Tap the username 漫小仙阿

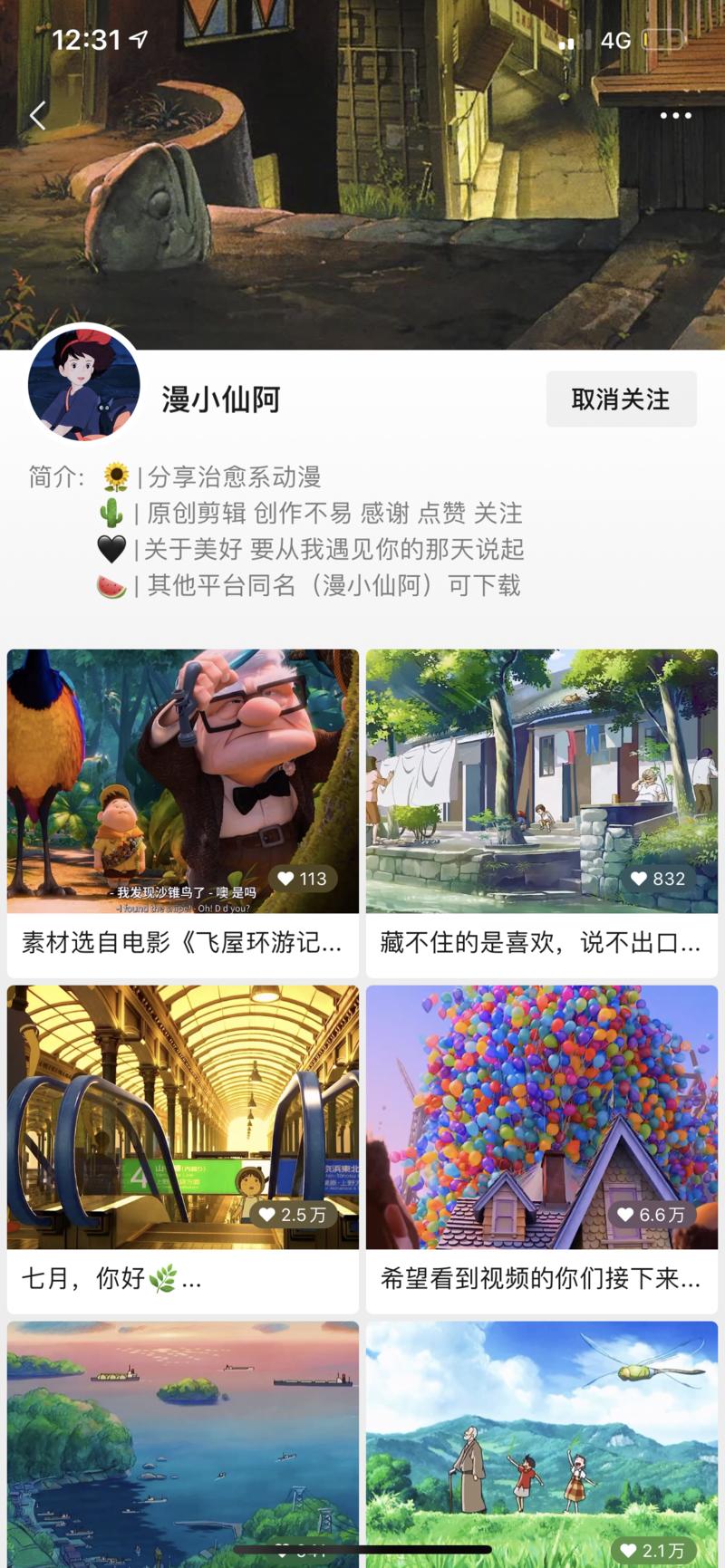pyautogui.click(x=220, y=399)
